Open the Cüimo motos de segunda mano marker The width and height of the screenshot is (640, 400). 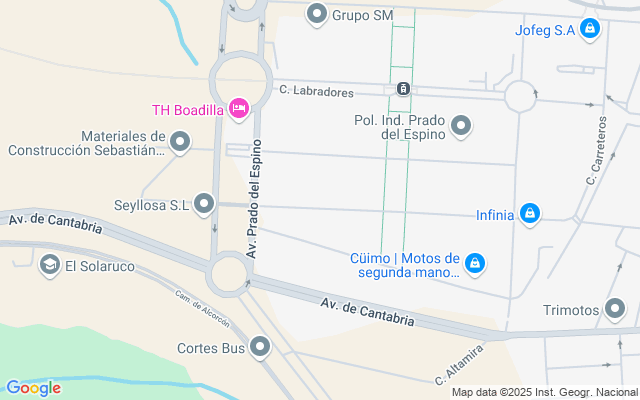point(476,264)
